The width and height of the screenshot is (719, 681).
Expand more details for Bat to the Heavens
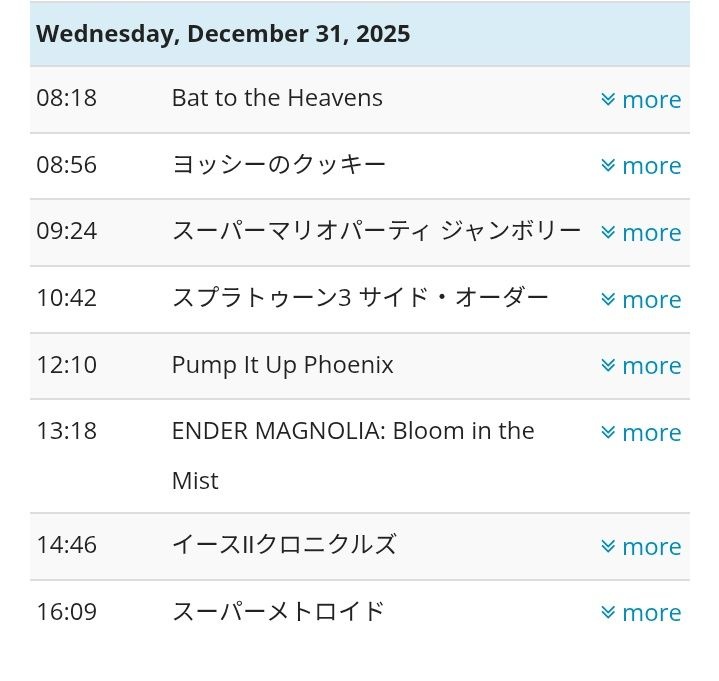click(641, 100)
